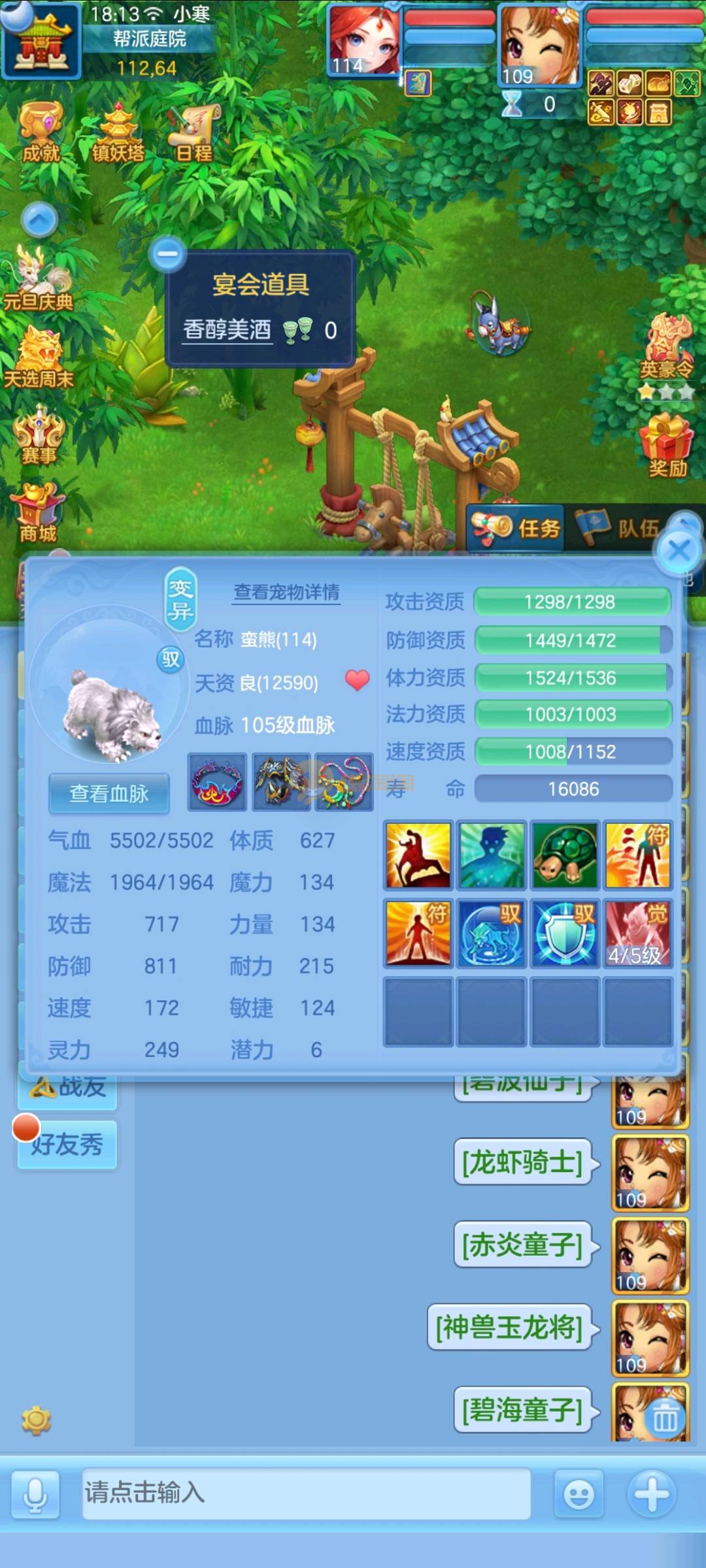Switch to the 队伍 team tab

tap(618, 528)
